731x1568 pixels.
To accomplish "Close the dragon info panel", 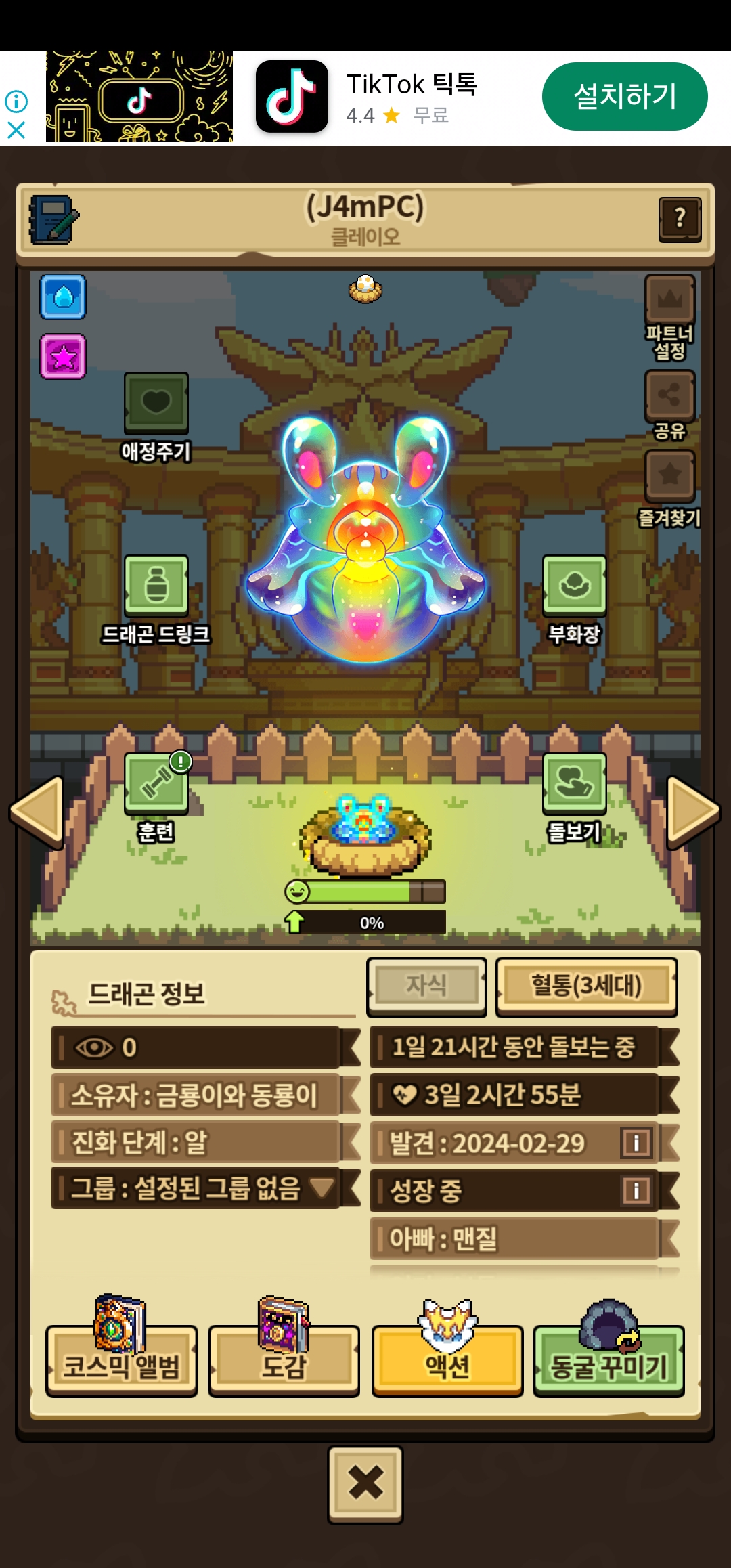I will [365, 1484].
